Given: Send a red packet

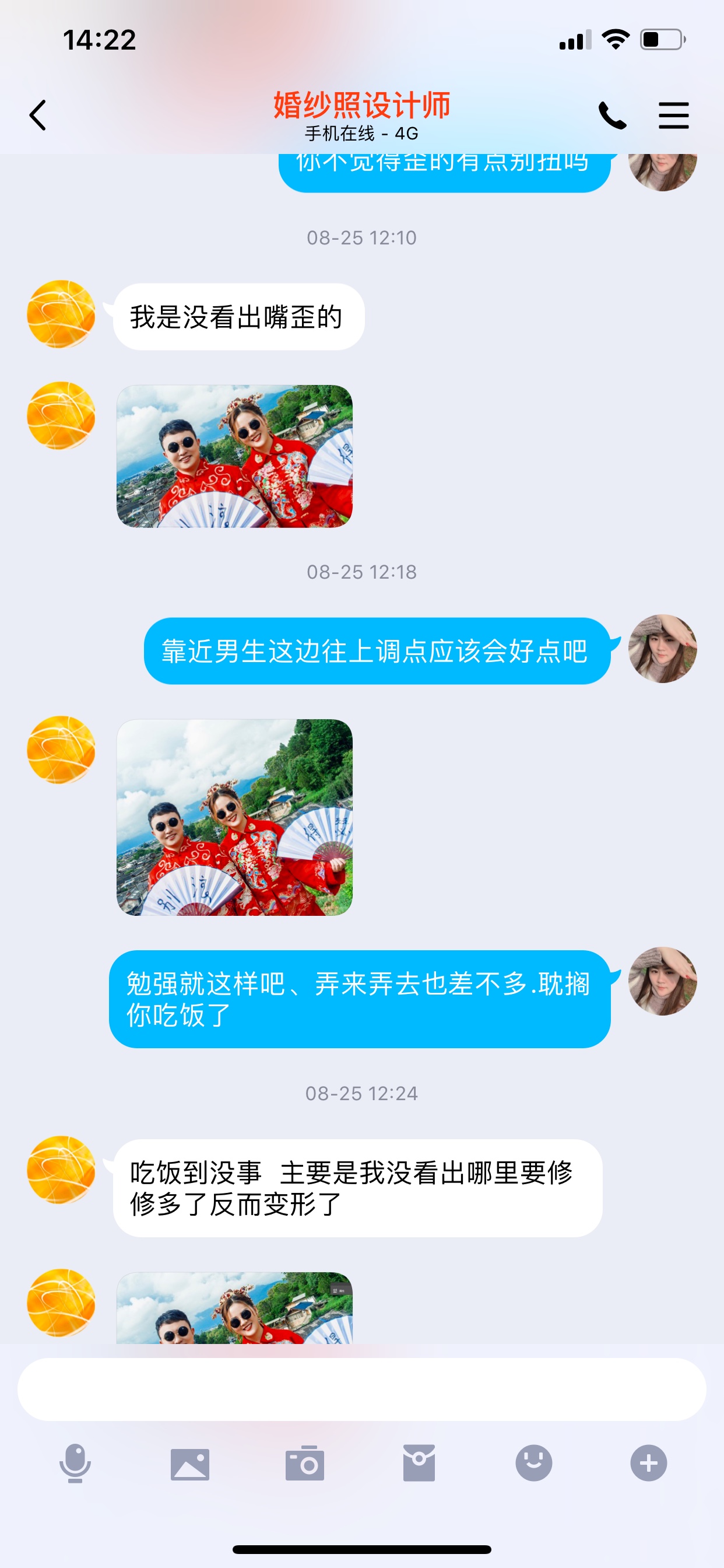Looking at the screenshot, I should coord(419,1462).
